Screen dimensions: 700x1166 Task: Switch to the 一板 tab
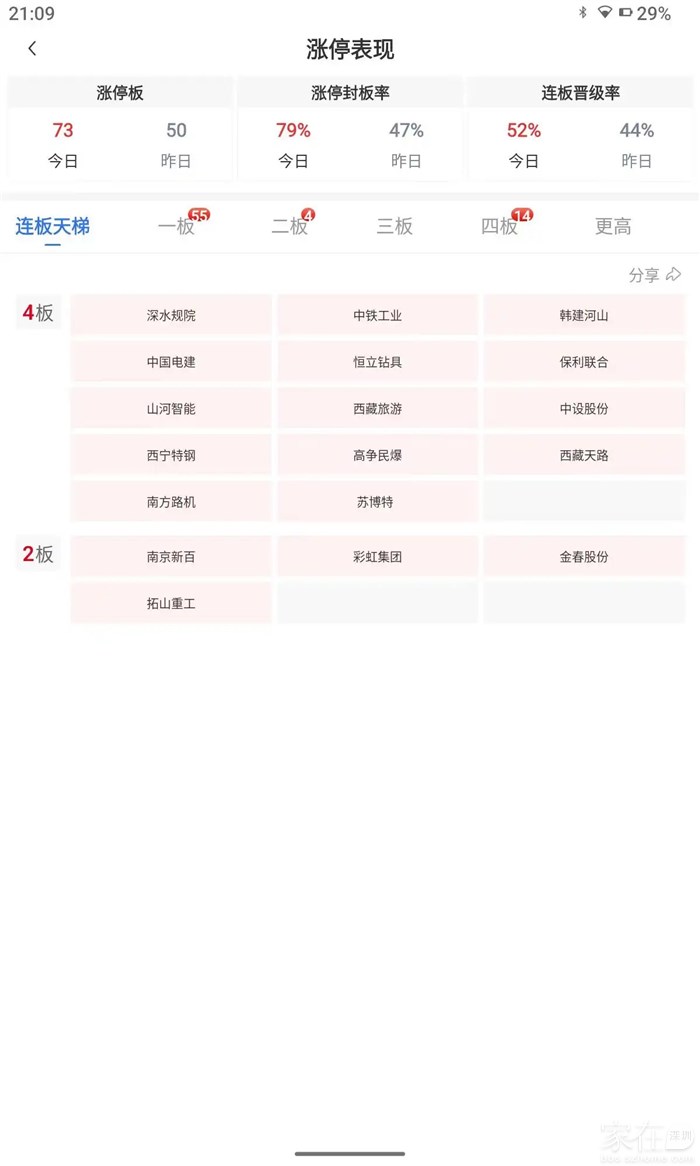point(176,226)
